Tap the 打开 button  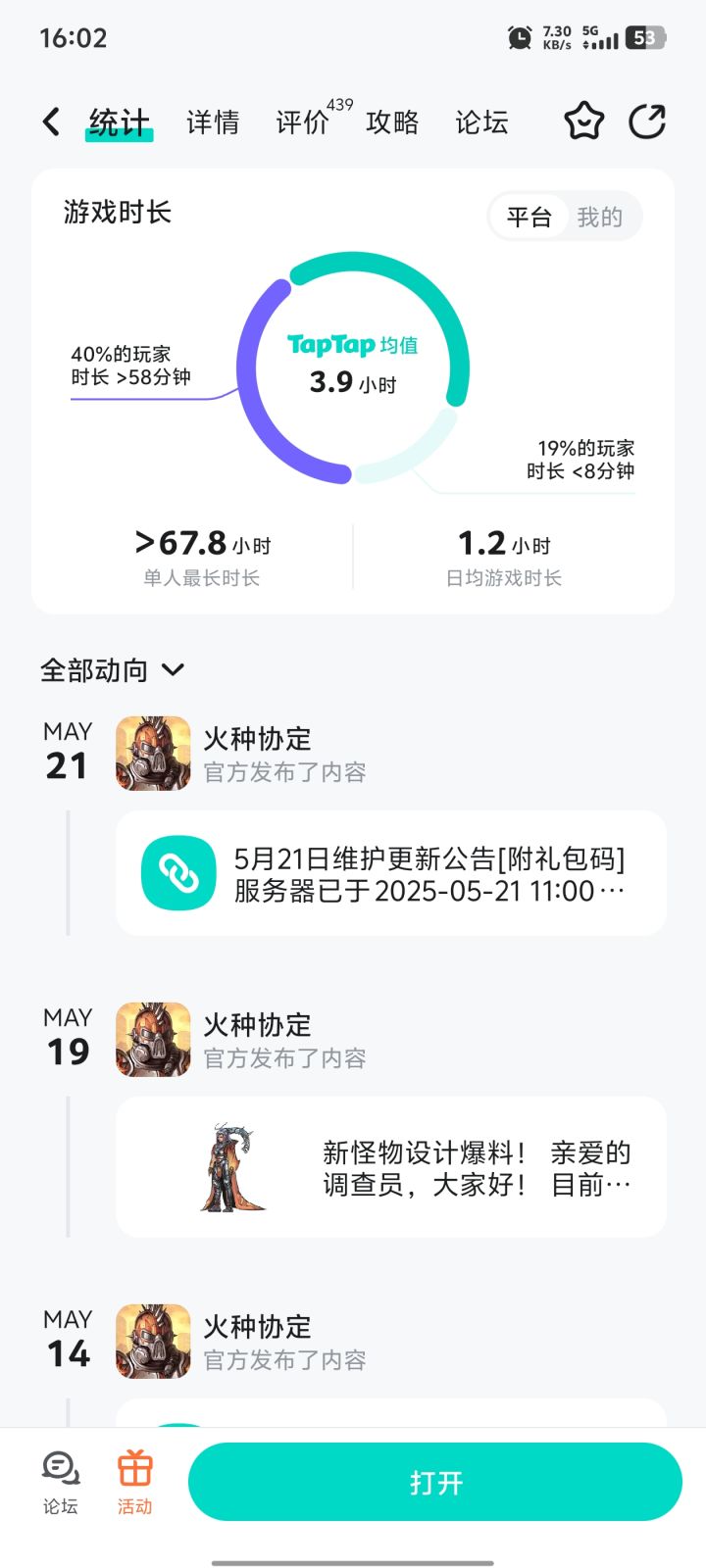(x=434, y=1482)
